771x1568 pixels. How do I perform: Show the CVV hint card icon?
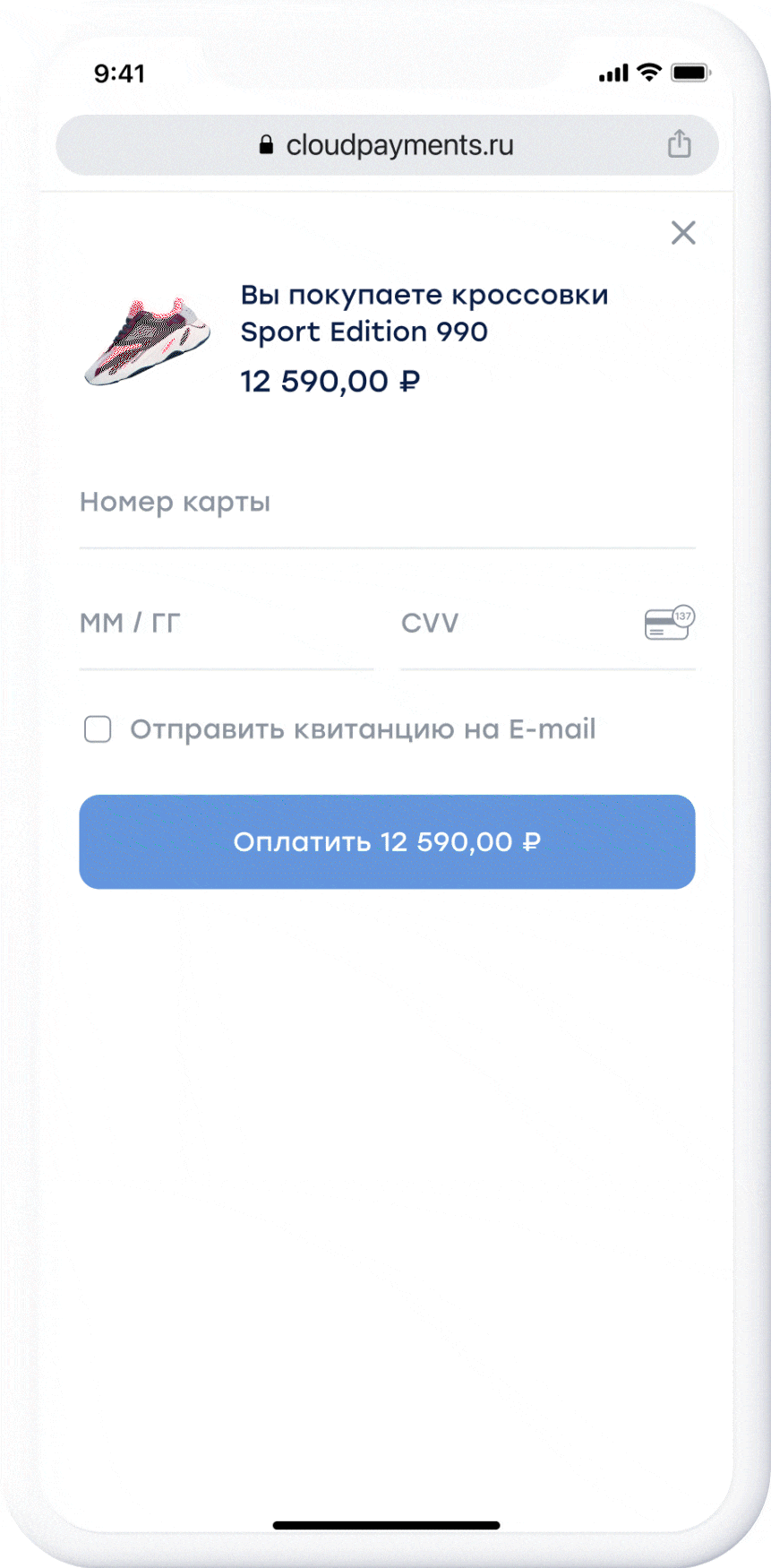pyautogui.click(x=669, y=623)
